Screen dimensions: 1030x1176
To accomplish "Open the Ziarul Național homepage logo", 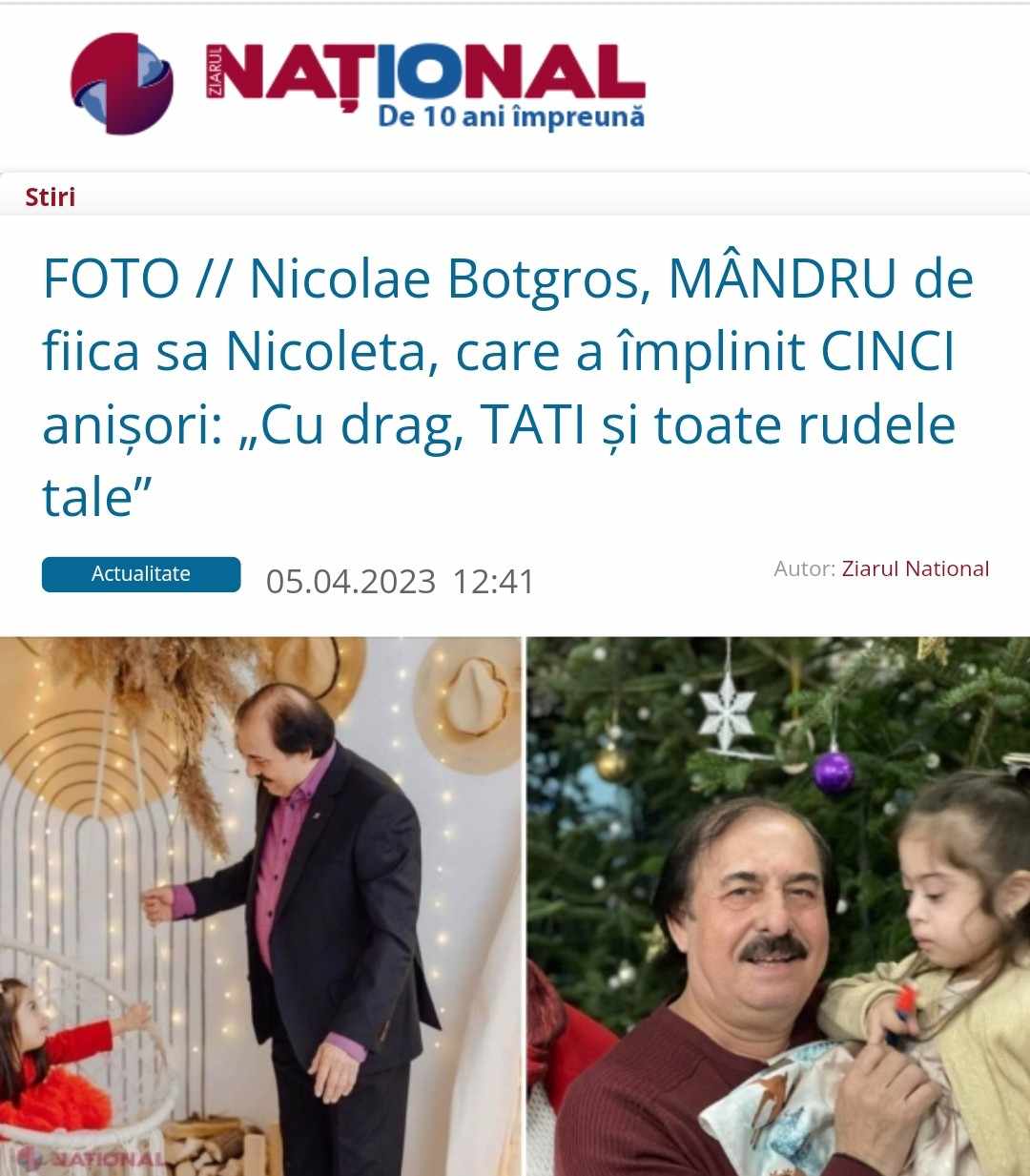I will 358,84.
